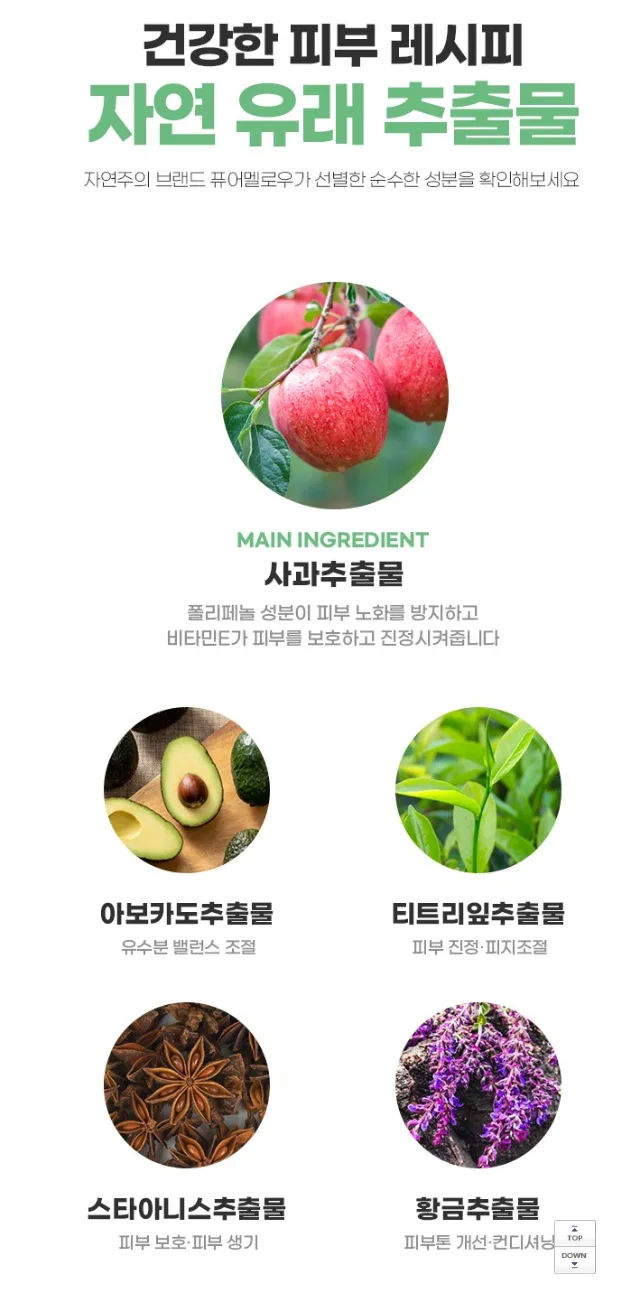
Task: Jump to page top with TOP button
Action: [575, 1233]
